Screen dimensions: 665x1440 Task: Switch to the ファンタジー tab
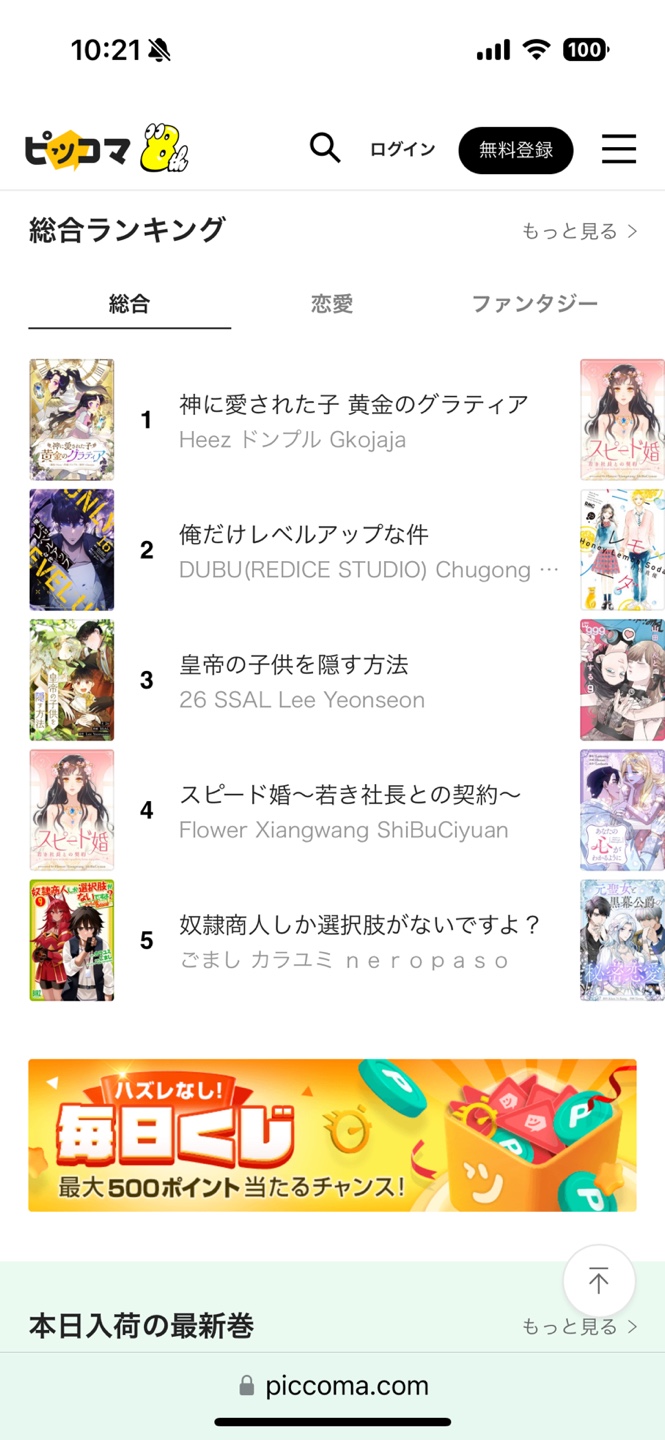(x=534, y=304)
